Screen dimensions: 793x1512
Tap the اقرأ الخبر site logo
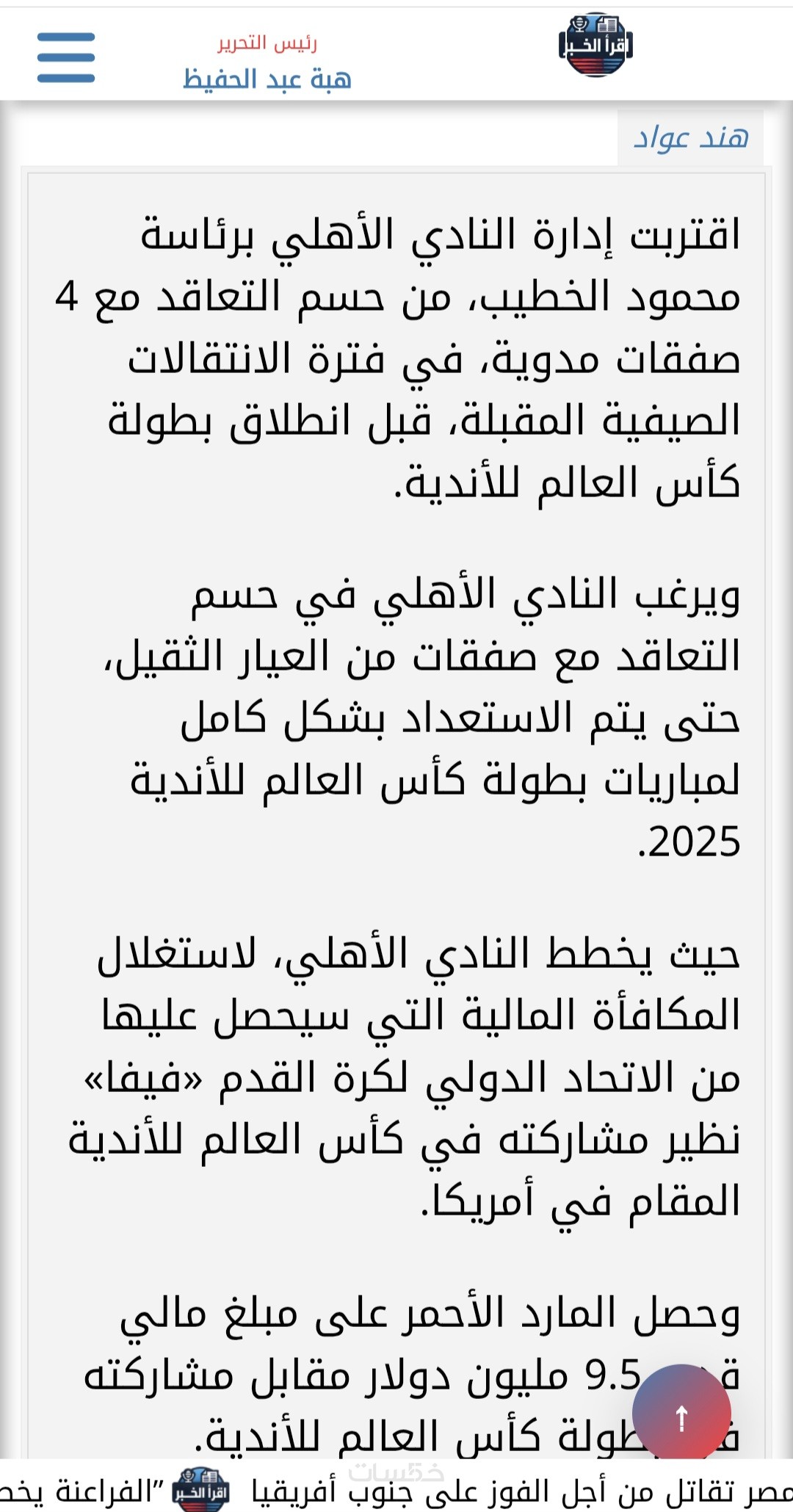tap(595, 46)
